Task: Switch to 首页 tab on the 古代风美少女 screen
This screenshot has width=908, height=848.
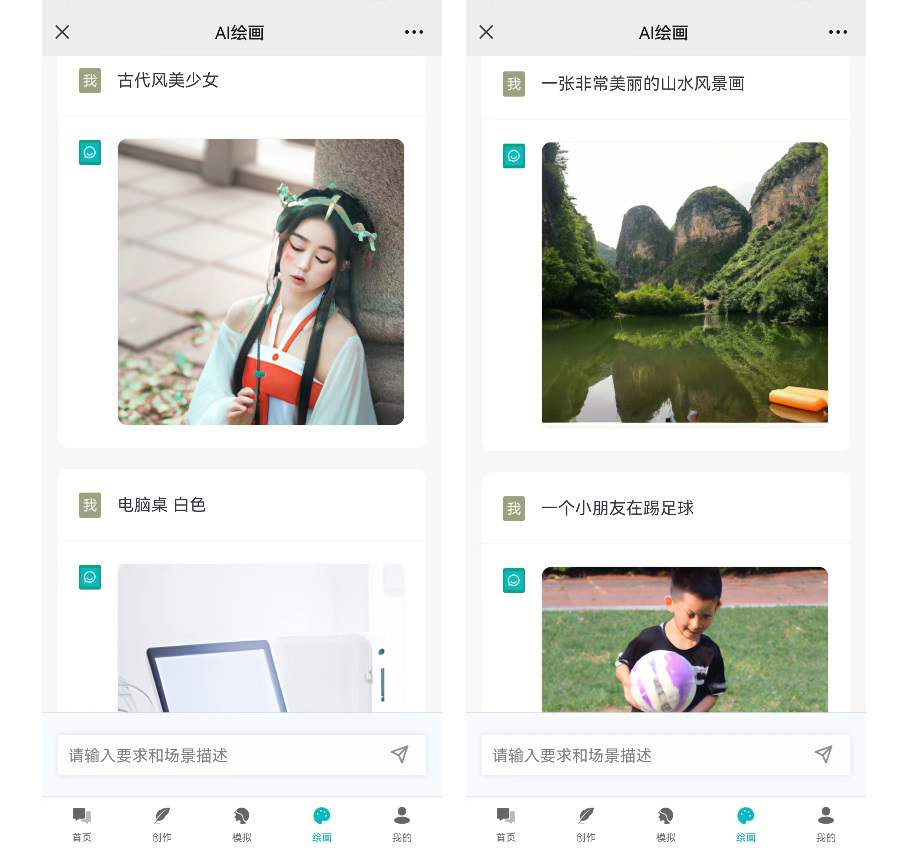Action: [82, 823]
